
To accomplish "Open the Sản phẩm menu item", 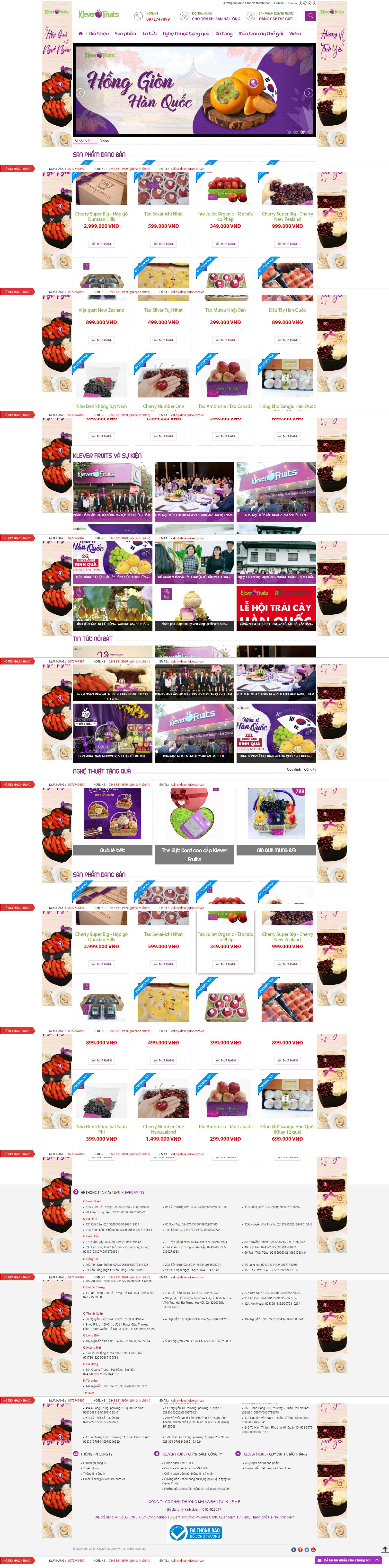I will pos(125,34).
